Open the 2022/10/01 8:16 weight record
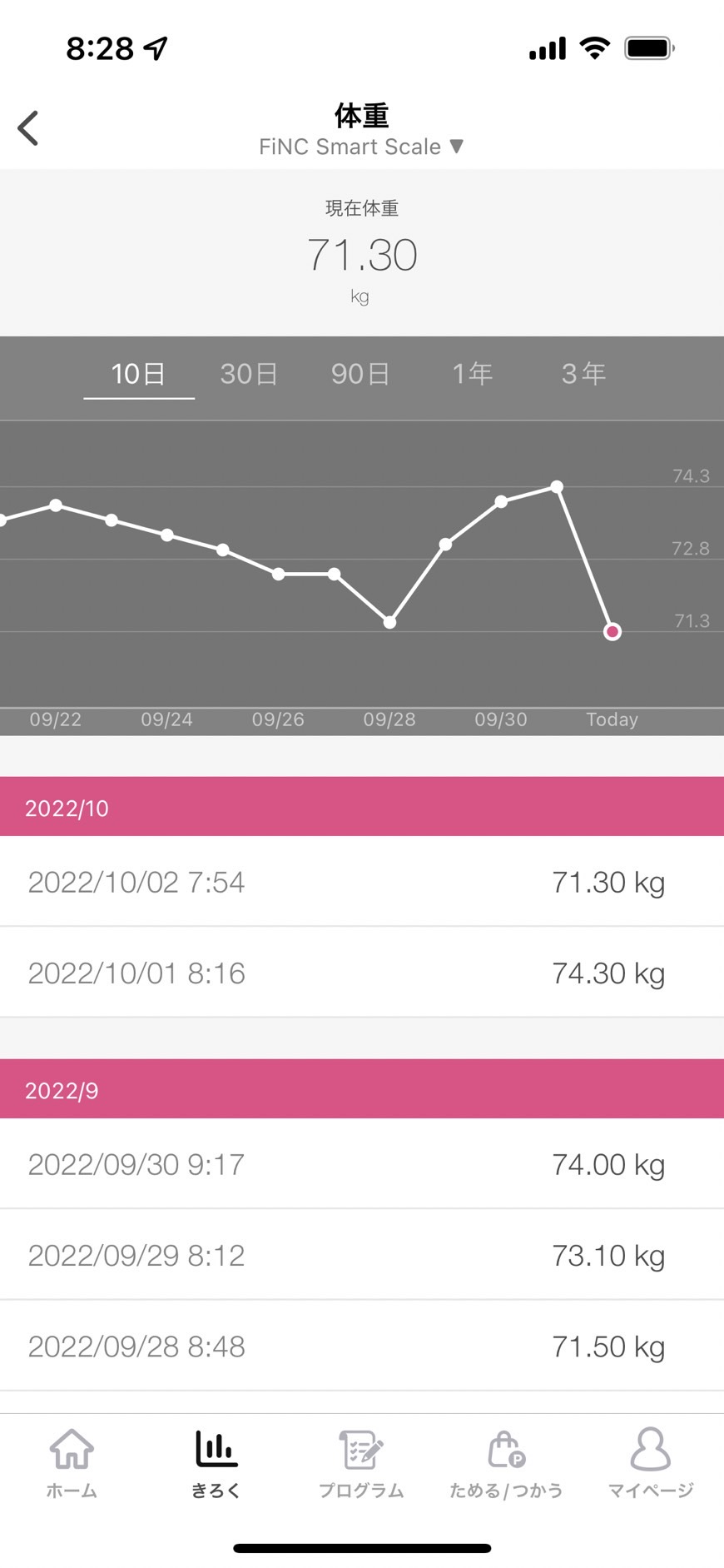 pyautogui.click(x=362, y=972)
